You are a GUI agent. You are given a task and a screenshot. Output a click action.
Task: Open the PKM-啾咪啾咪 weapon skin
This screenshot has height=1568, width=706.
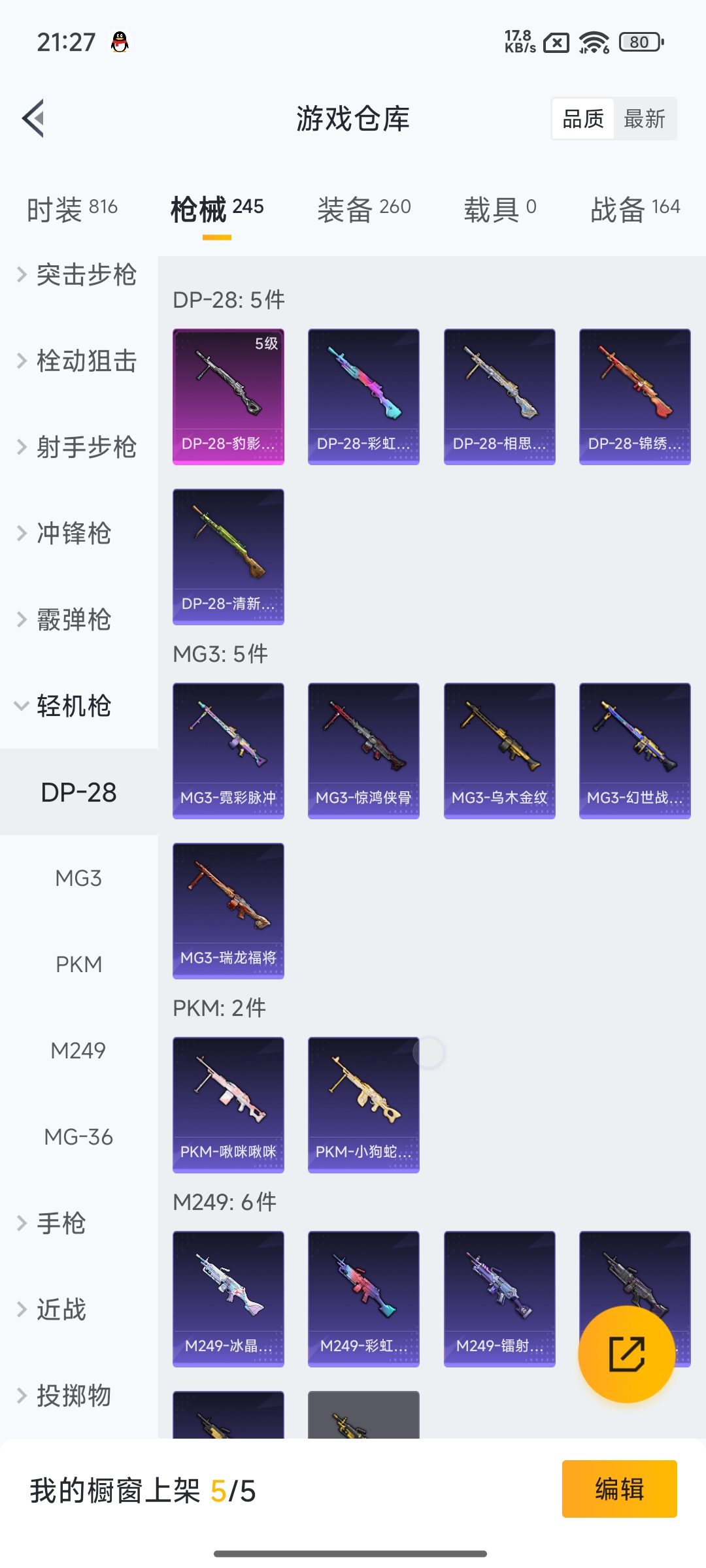[229, 1104]
